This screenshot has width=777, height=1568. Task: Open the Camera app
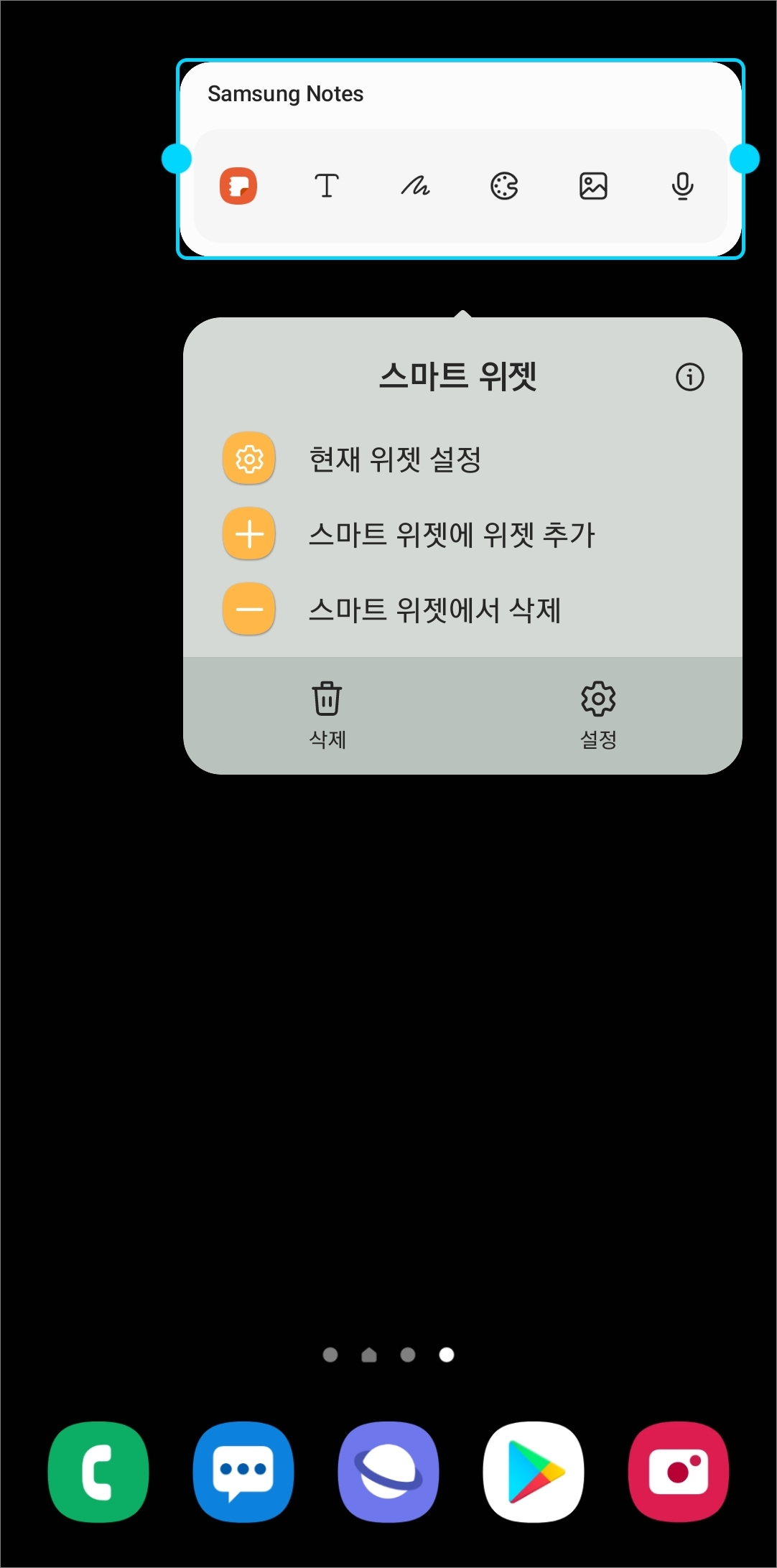pyautogui.click(x=679, y=1470)
